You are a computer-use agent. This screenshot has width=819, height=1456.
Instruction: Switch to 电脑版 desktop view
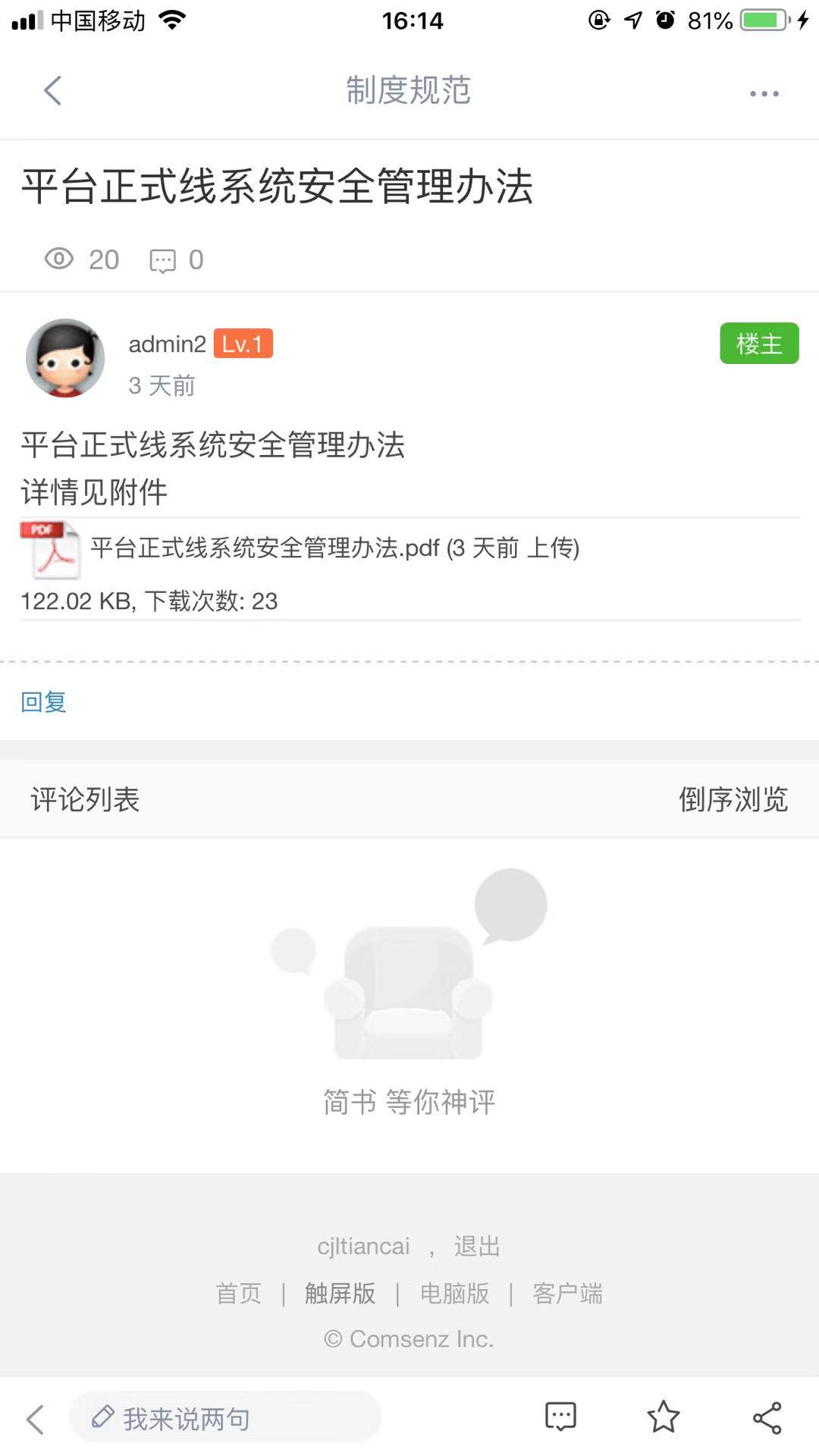click(454, 1293)
